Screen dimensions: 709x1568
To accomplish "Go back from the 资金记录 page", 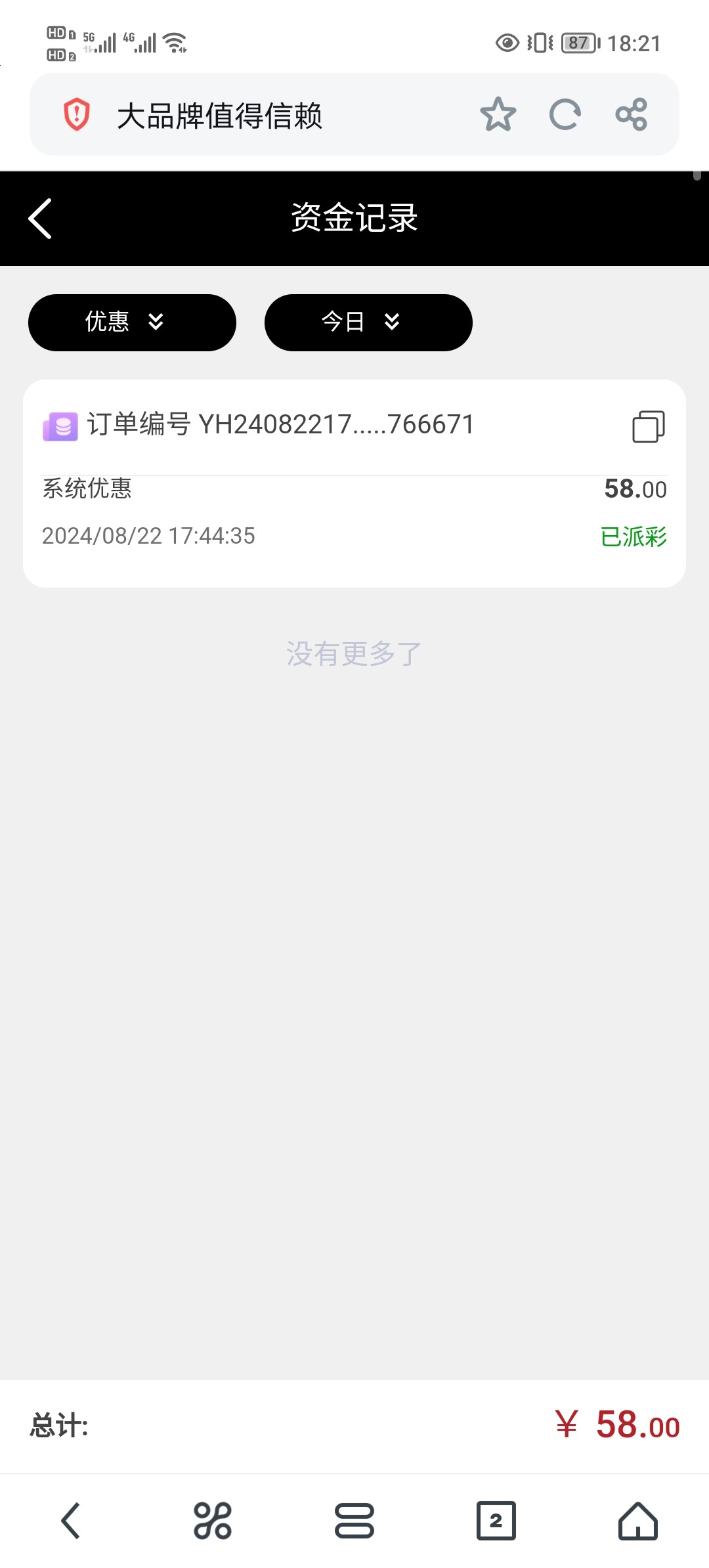I will pyautogui.click(x=41, y=219).
